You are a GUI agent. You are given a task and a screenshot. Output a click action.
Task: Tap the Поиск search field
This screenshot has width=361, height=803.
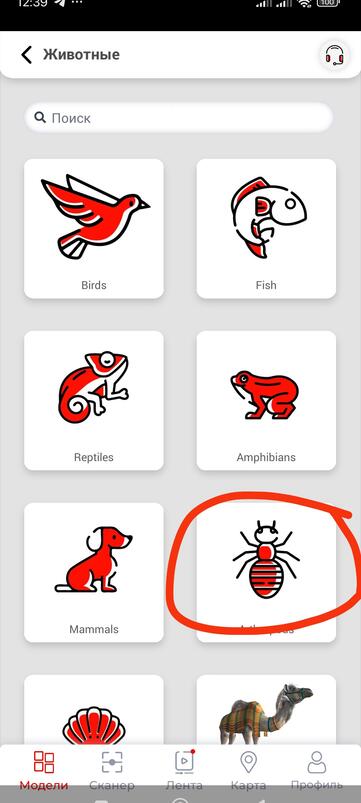(179, 118)
